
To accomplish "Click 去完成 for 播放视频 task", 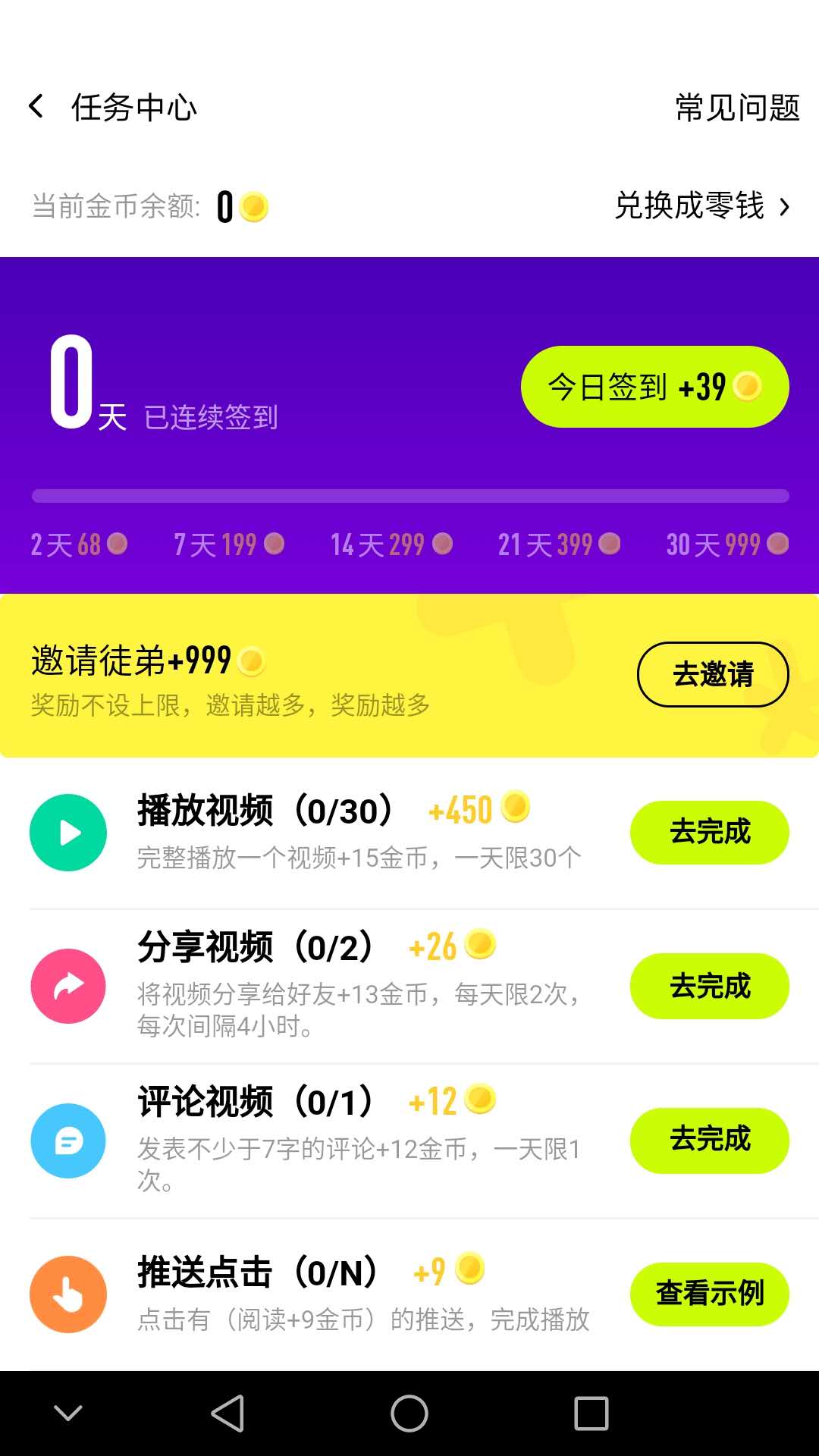I will coord(709,832).
